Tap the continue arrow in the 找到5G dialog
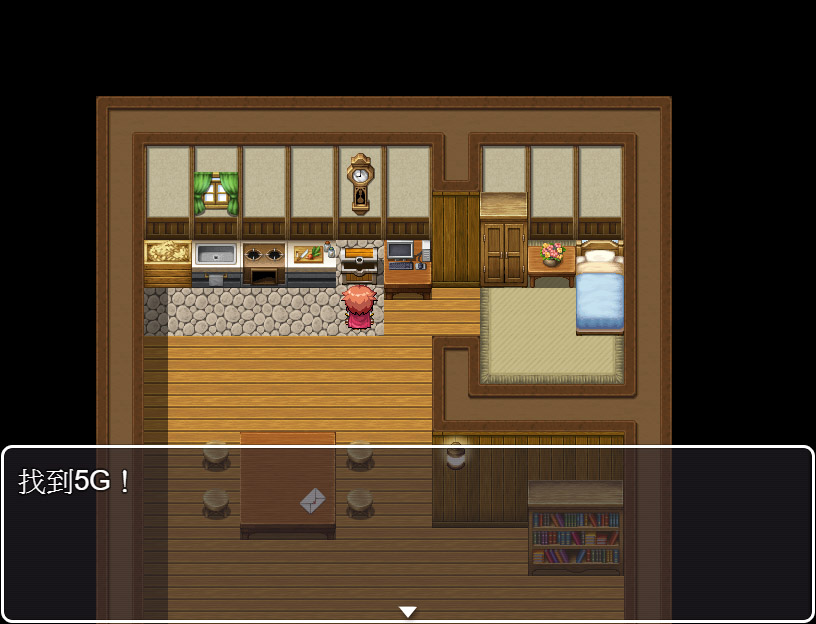 pos(408,611)
